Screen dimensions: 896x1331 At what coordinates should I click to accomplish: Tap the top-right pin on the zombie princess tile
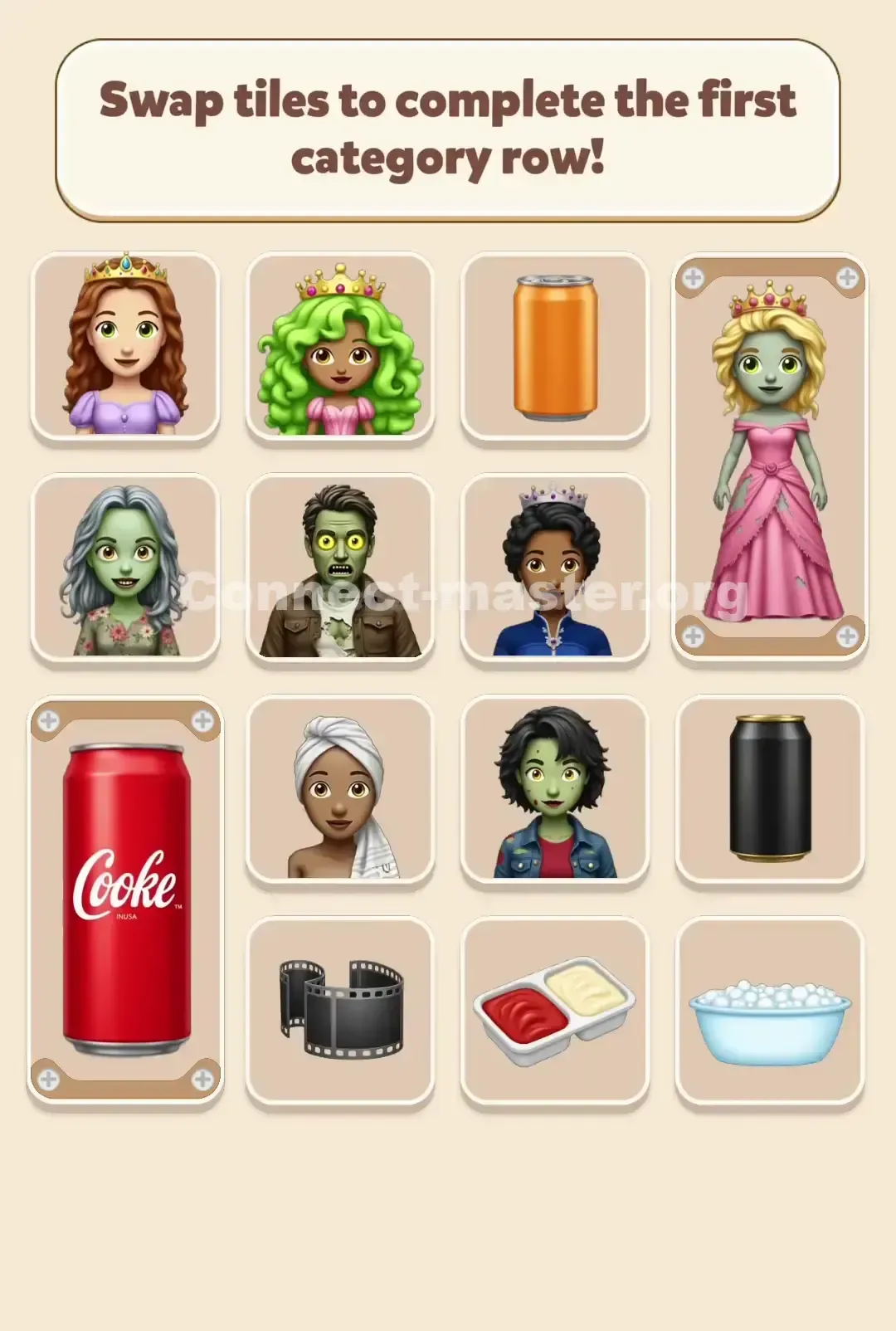847,277
